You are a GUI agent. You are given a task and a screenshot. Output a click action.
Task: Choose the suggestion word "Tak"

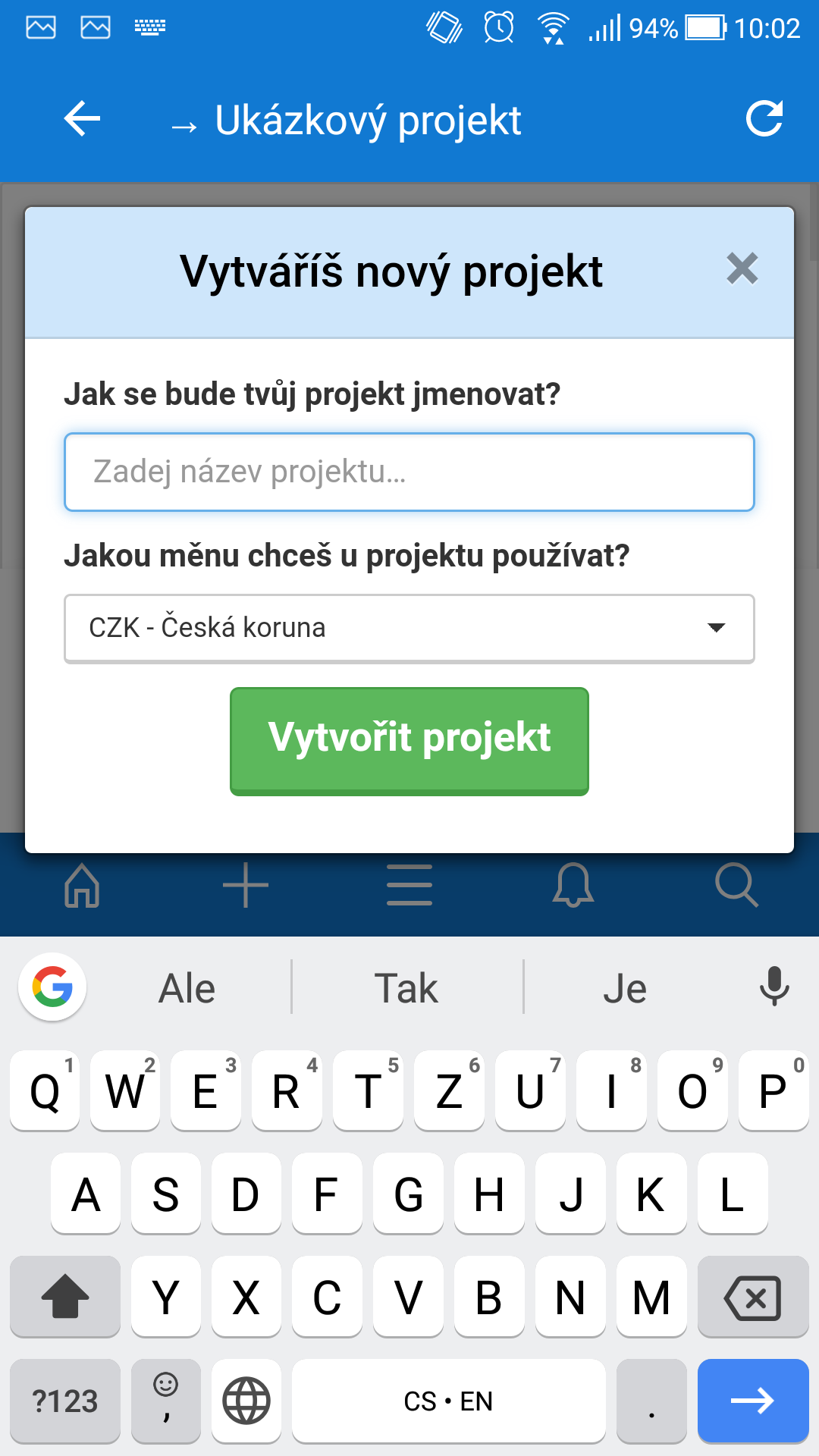[x=407, y=988]
